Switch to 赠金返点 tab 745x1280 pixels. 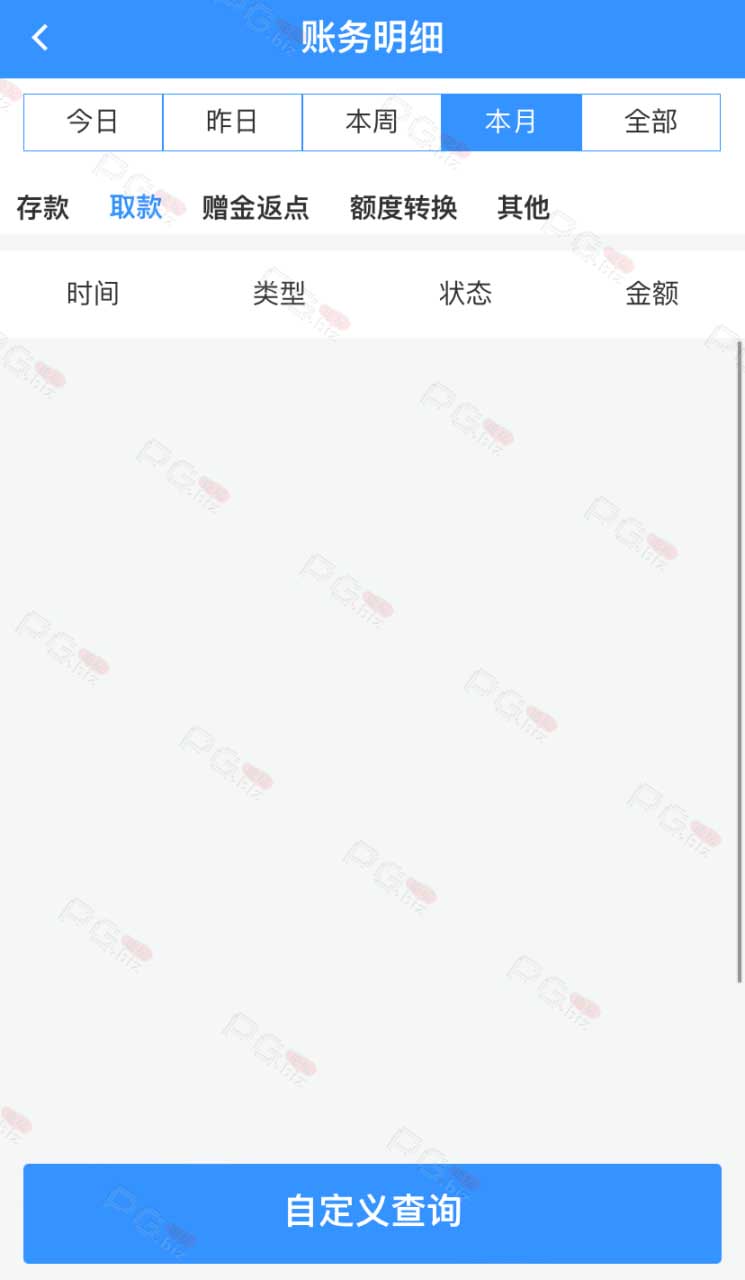(255, 207)
